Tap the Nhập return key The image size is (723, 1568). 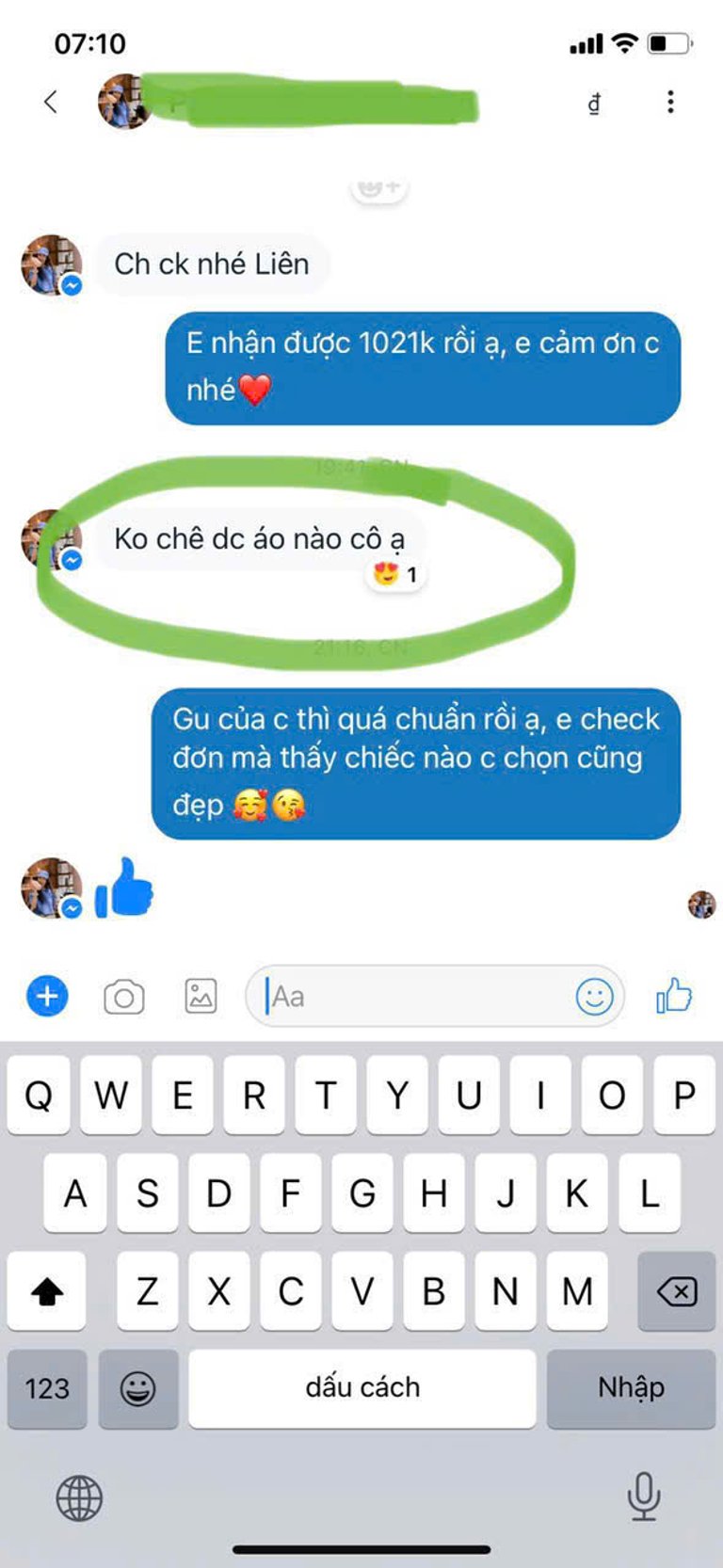(631, 1388)
